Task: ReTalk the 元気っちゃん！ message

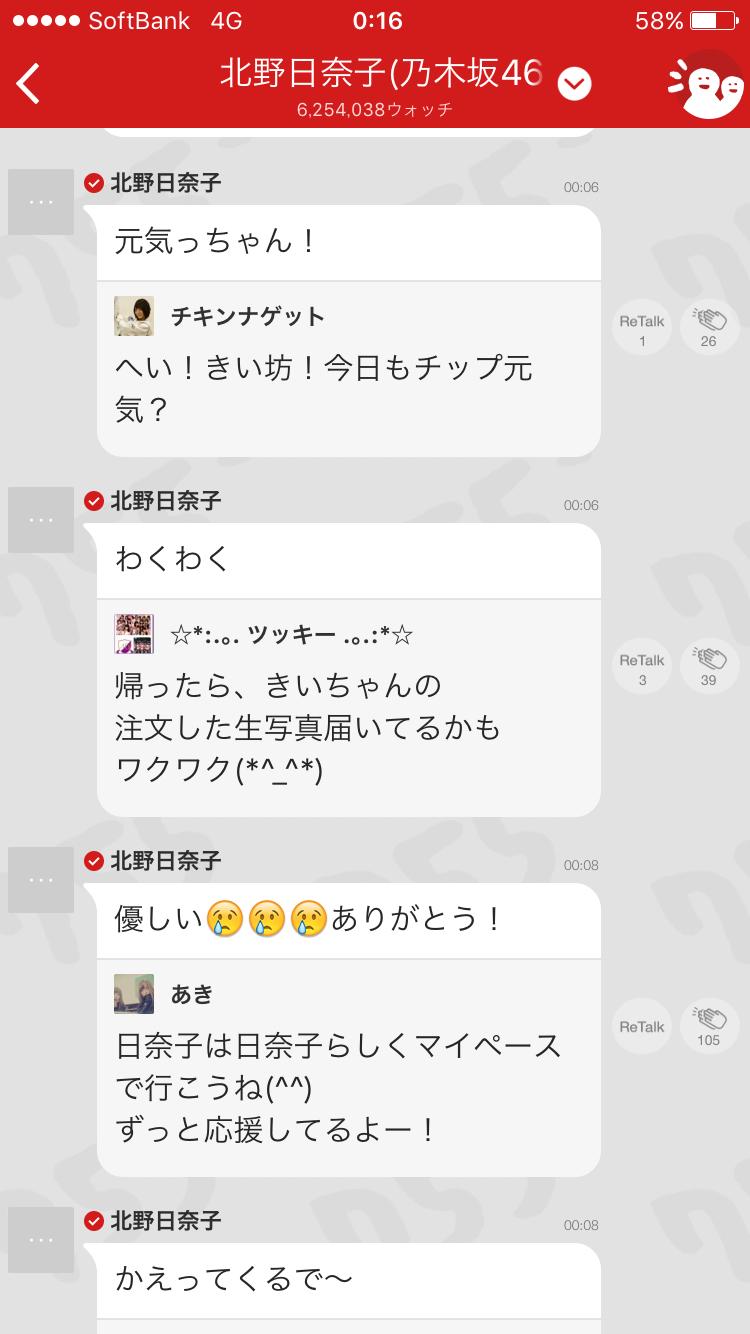Action: (641, 328)
